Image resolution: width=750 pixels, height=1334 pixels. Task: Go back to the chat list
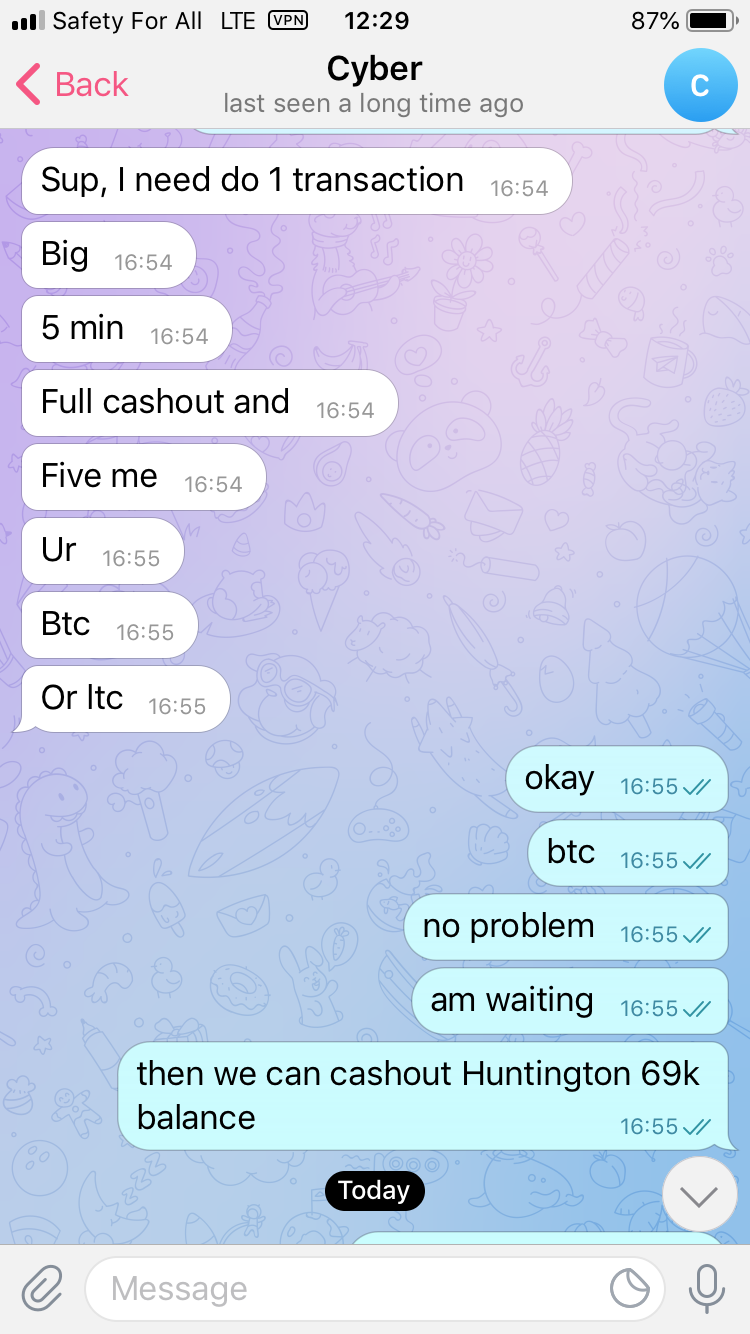(73, 85)
